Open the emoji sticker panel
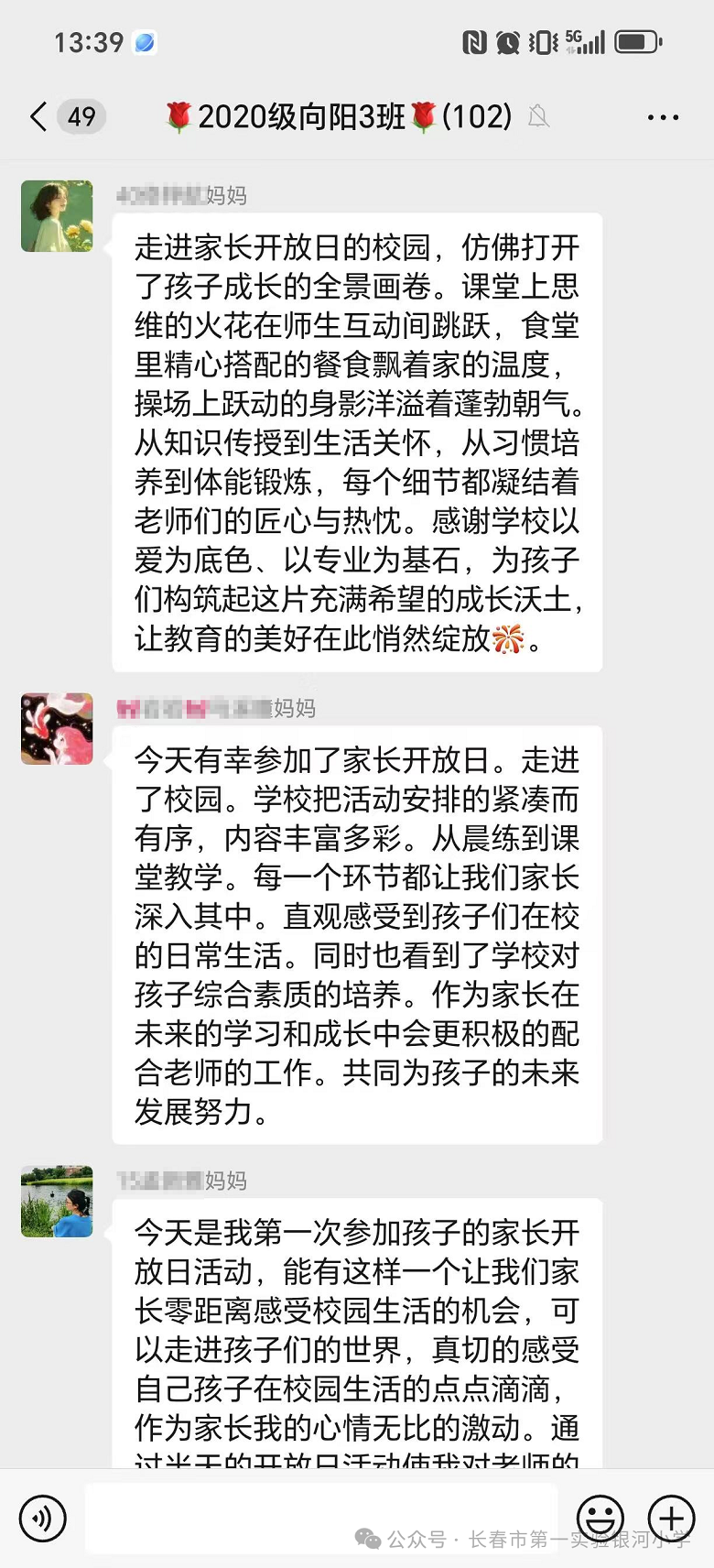This screenshot has width=714, height=1568. [600, 1519]
